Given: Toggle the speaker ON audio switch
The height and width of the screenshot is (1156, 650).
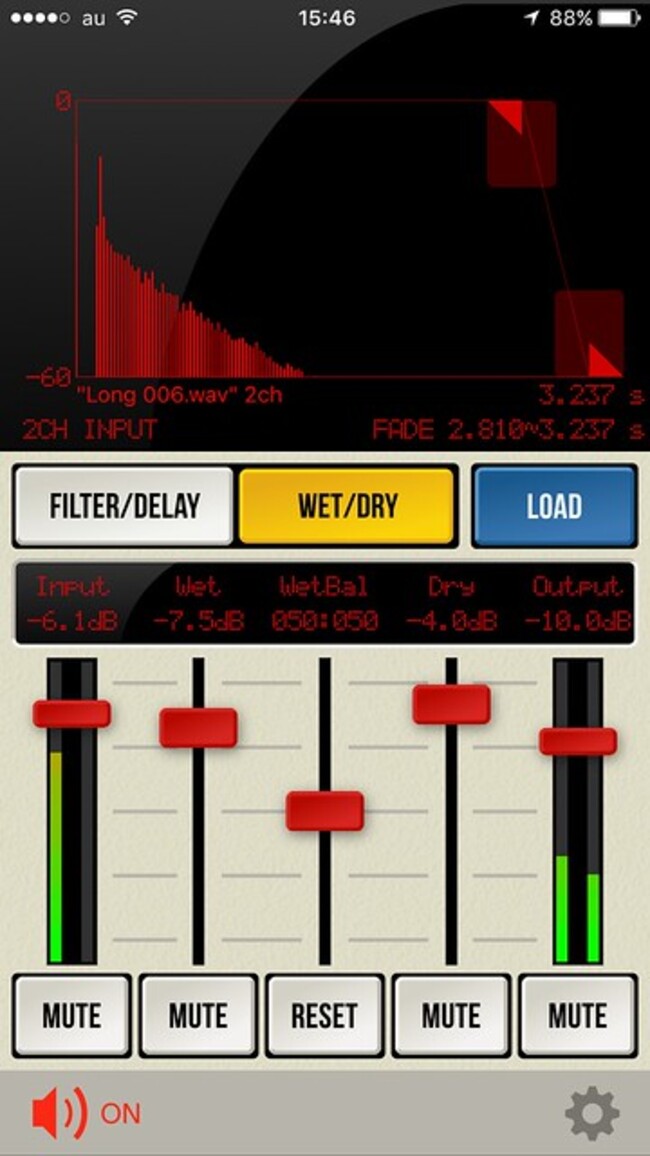Looking at the screenshot, I should 86,1113.
